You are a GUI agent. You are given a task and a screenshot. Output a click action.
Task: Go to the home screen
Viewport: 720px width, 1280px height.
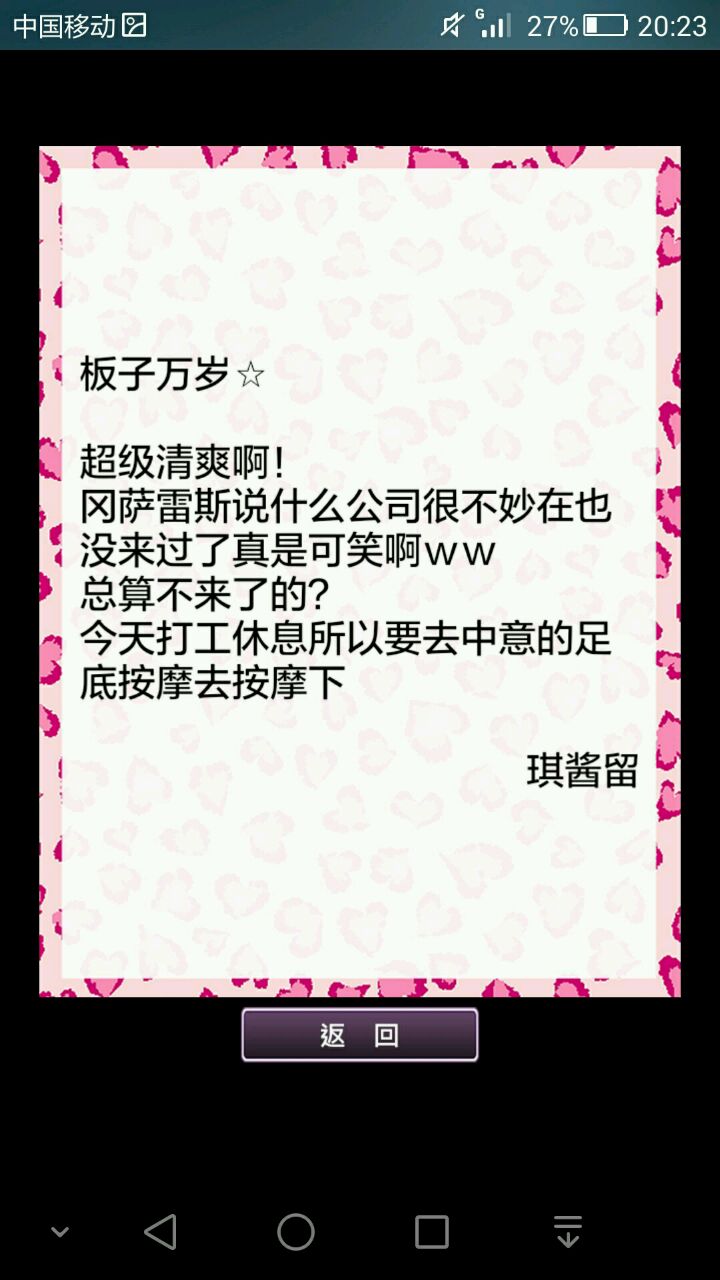click(296, 1232)
